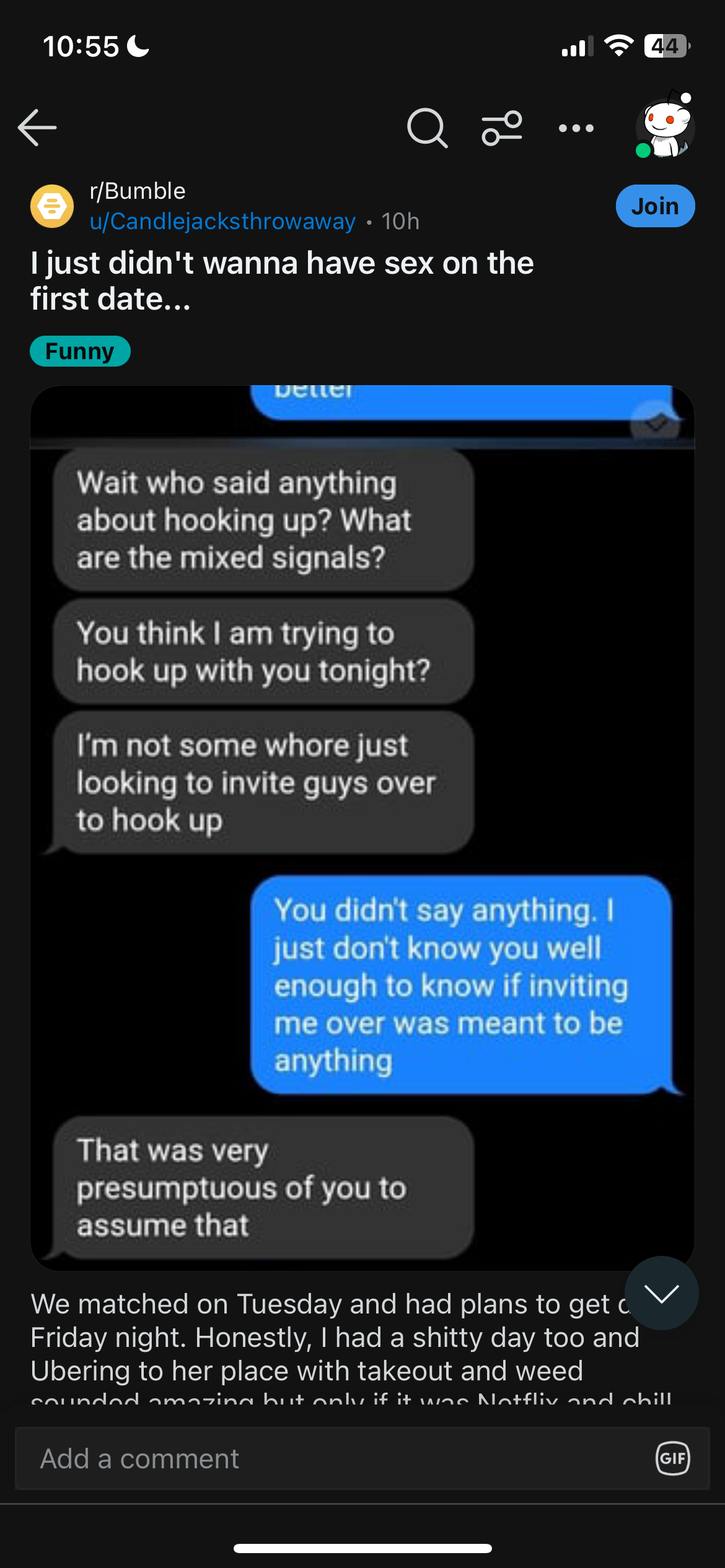
Task: Filter posts by the Funny flair
Action: coord(80,351)
